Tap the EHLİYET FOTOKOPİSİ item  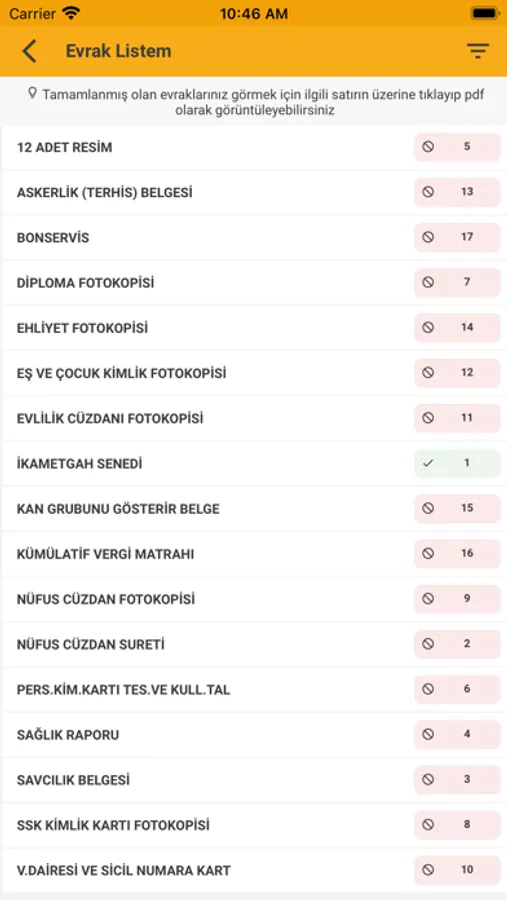point(253,328)
